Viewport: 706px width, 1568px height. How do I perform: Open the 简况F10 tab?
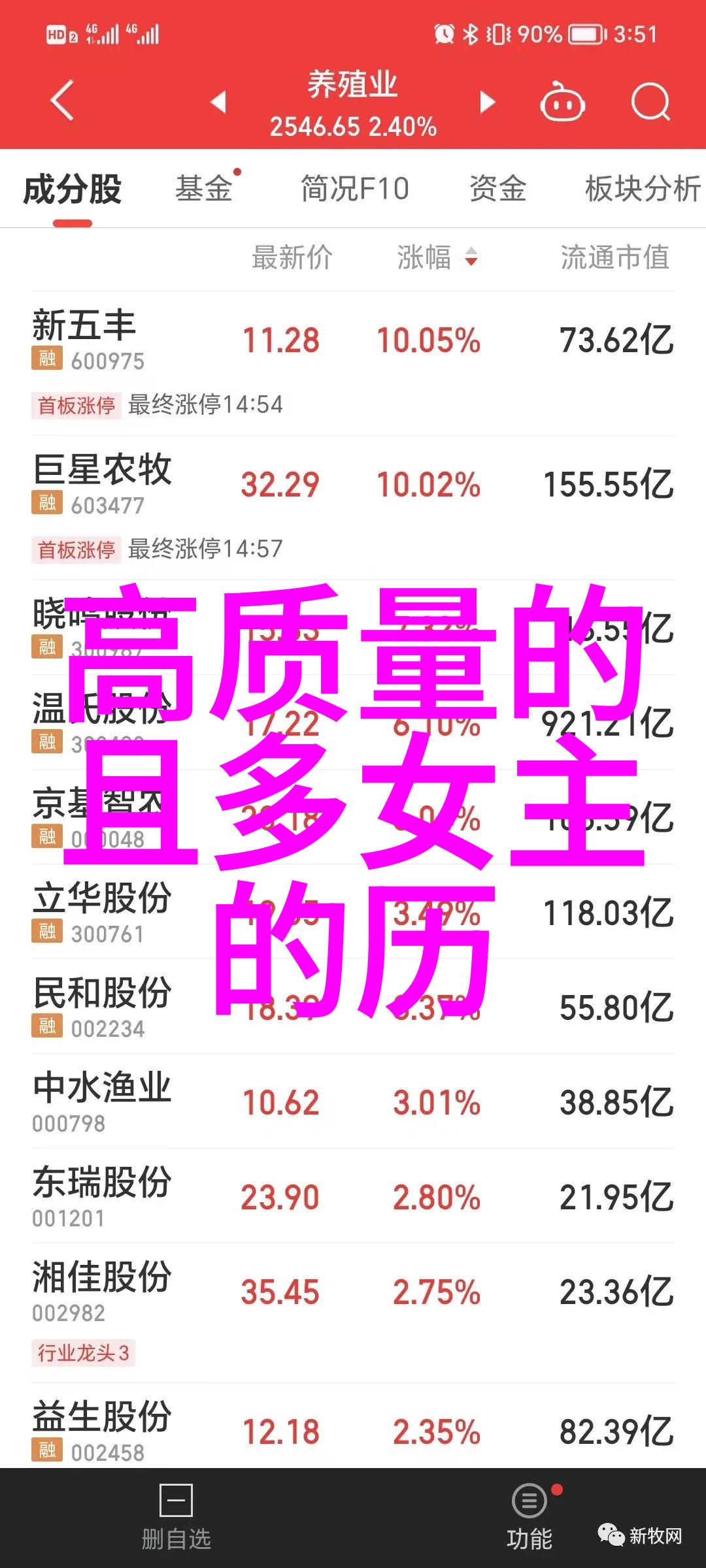(x=355, y=189)
